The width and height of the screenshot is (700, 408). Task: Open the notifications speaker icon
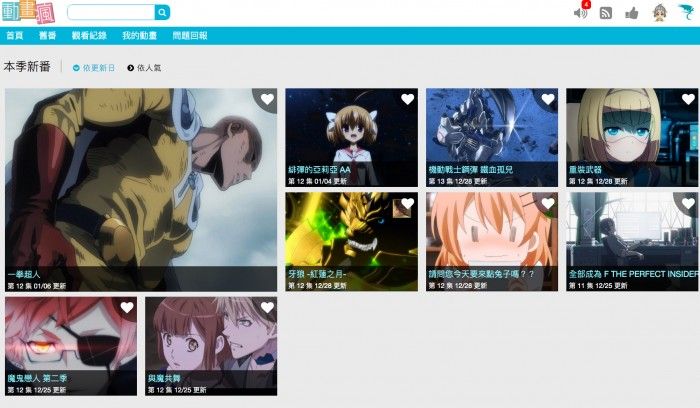click(580, 13)
